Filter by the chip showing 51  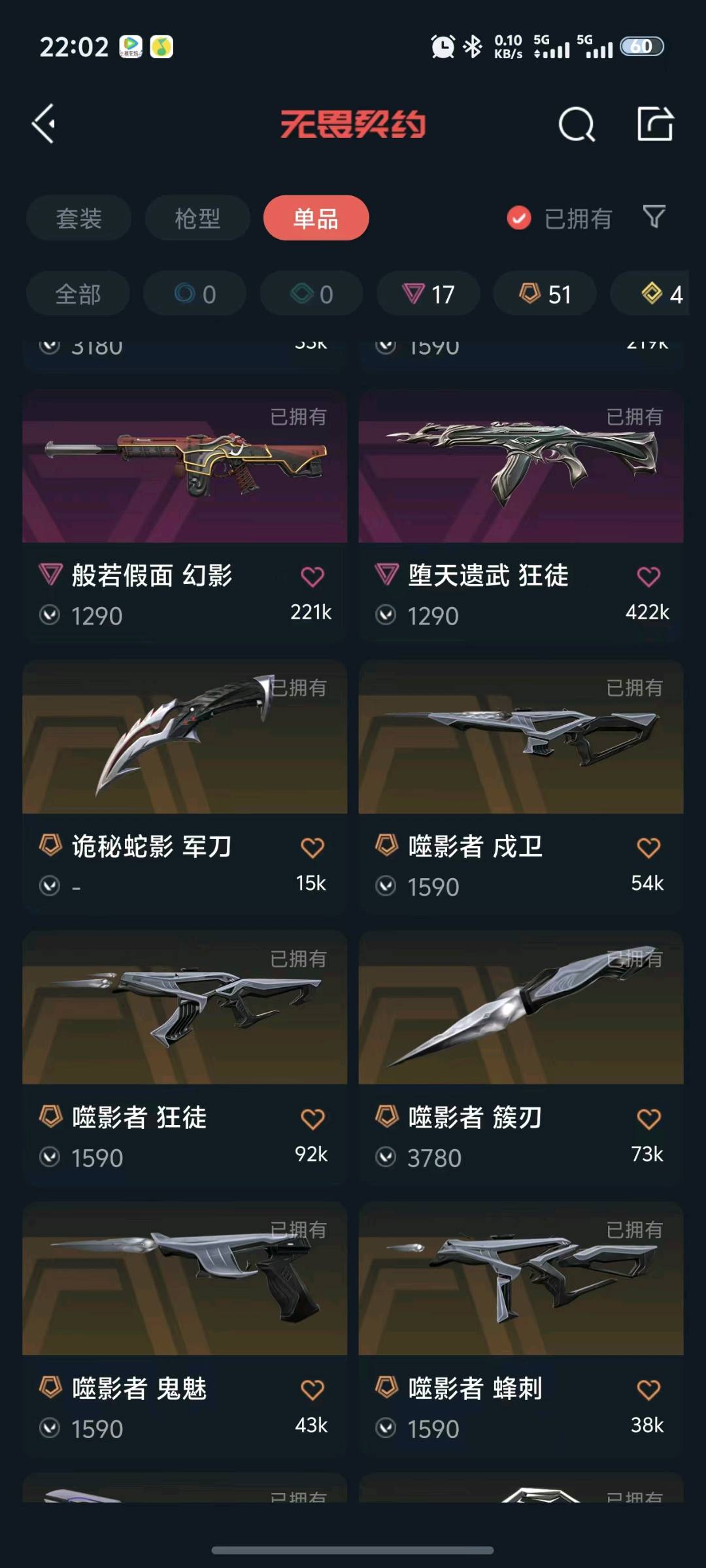click(x=545, y=294)
